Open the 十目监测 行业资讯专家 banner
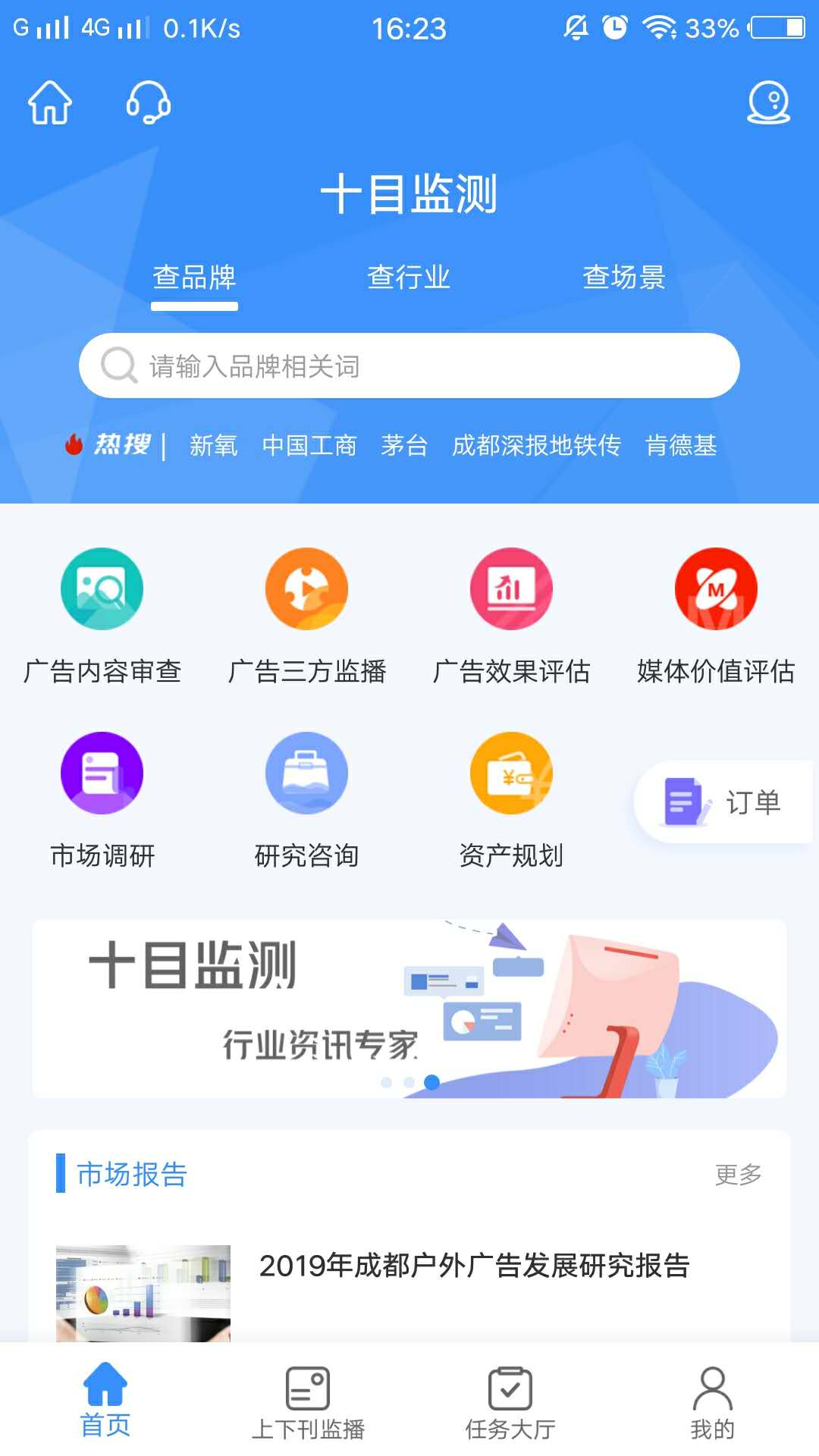 point(409,1009)
